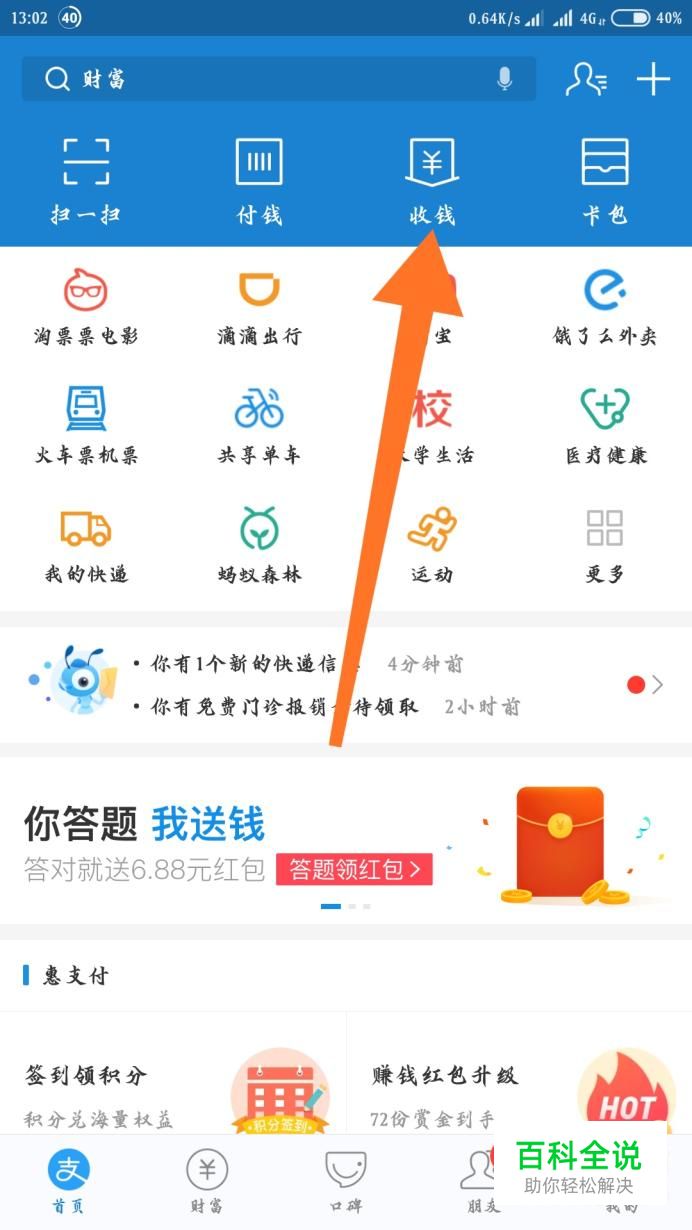The image size is (692, 1230).
Task: Open 蚂蚁森林
Action: [x=259, y=544]
